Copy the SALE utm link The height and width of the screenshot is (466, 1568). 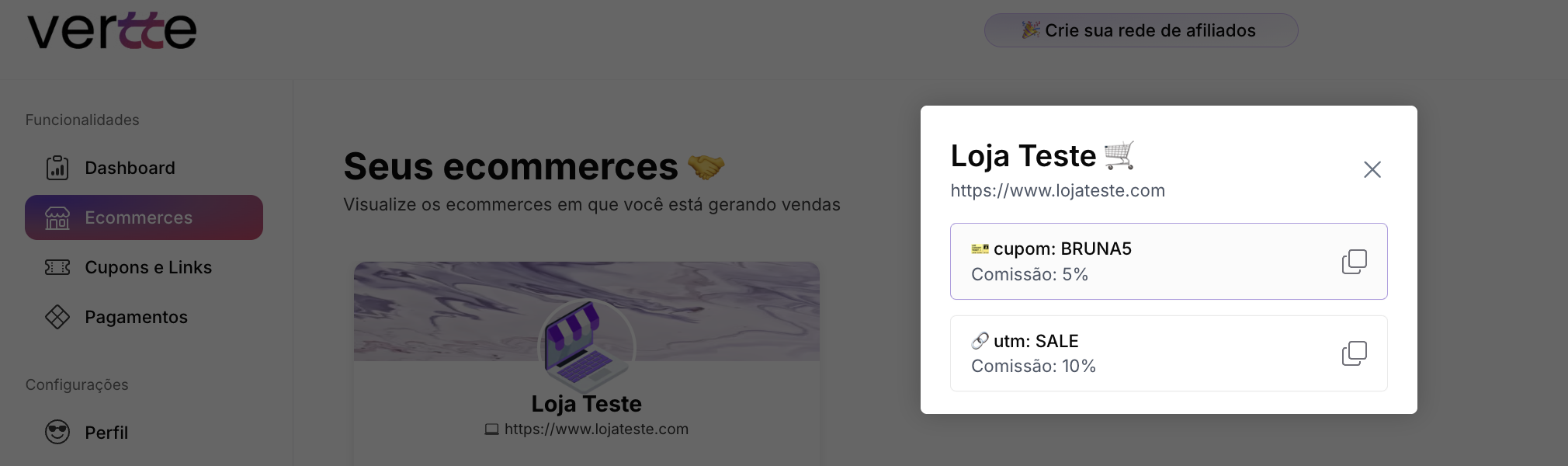coord(1354,353)
